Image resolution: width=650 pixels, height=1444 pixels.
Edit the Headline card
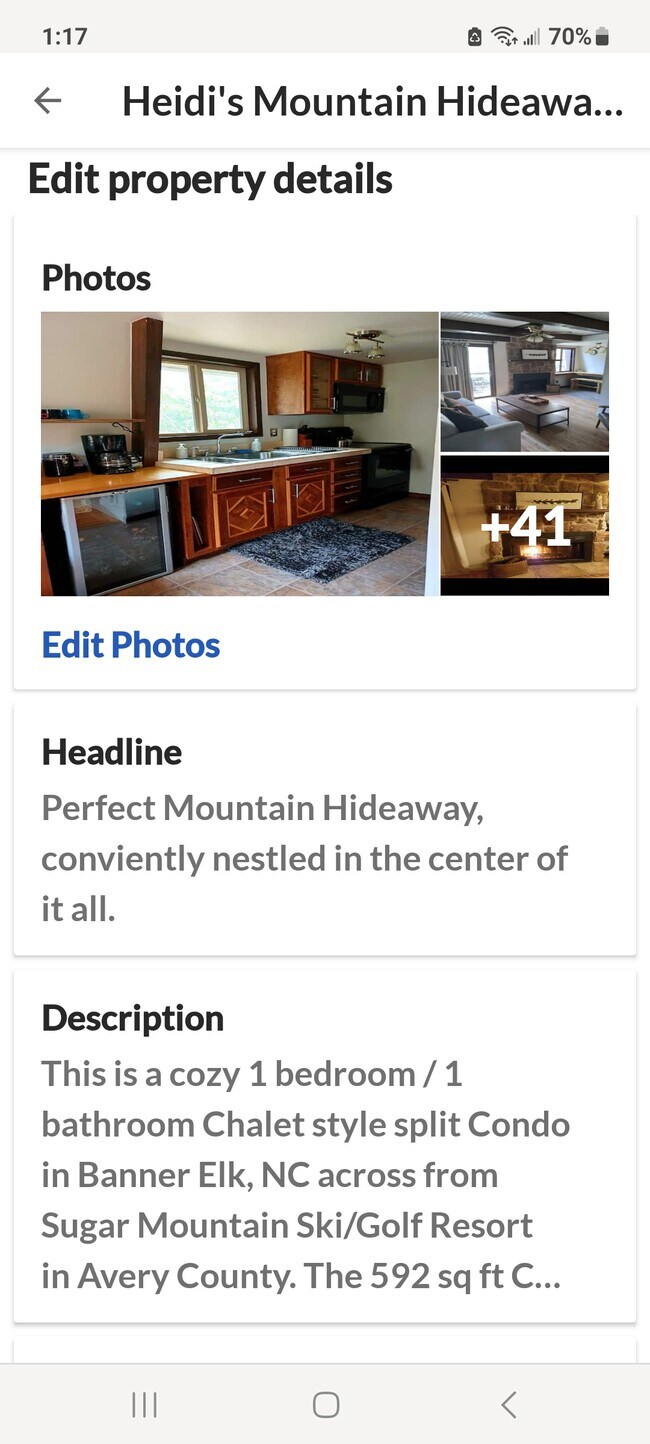(324, 829)
